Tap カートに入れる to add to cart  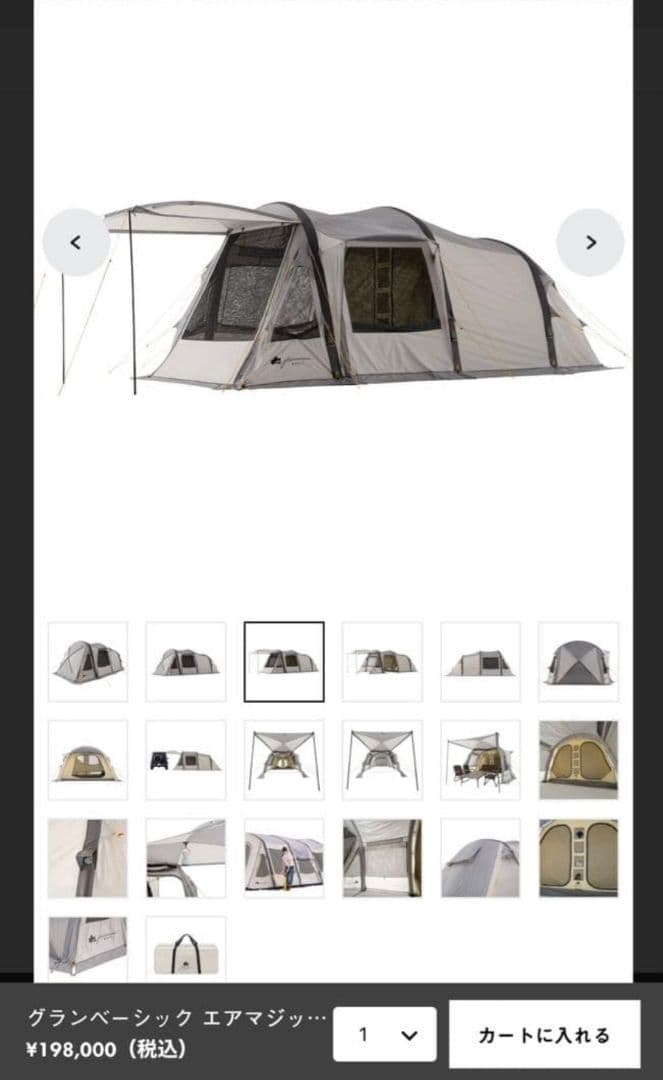click(544, 1034)
